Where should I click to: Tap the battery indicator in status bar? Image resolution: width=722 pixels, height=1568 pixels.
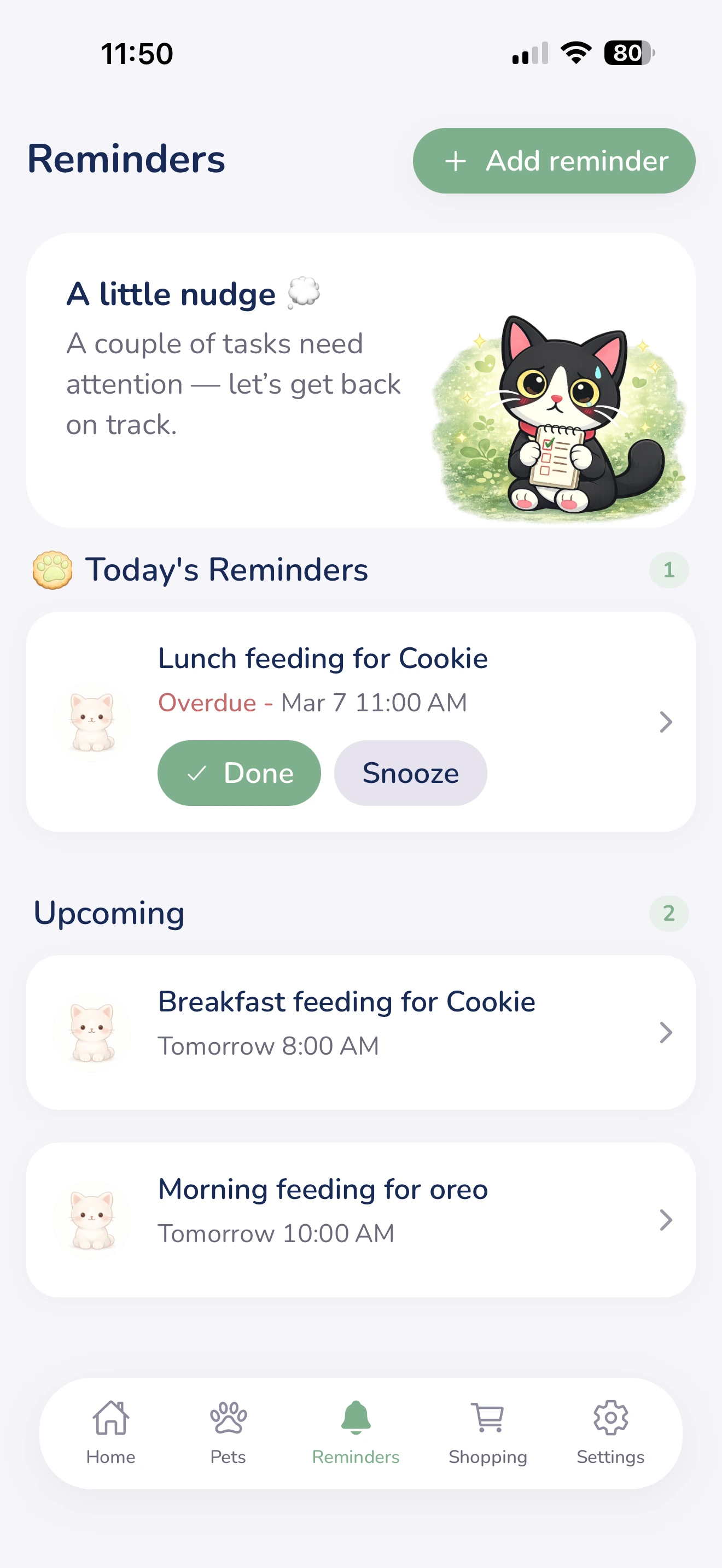[x=627, y=53]
